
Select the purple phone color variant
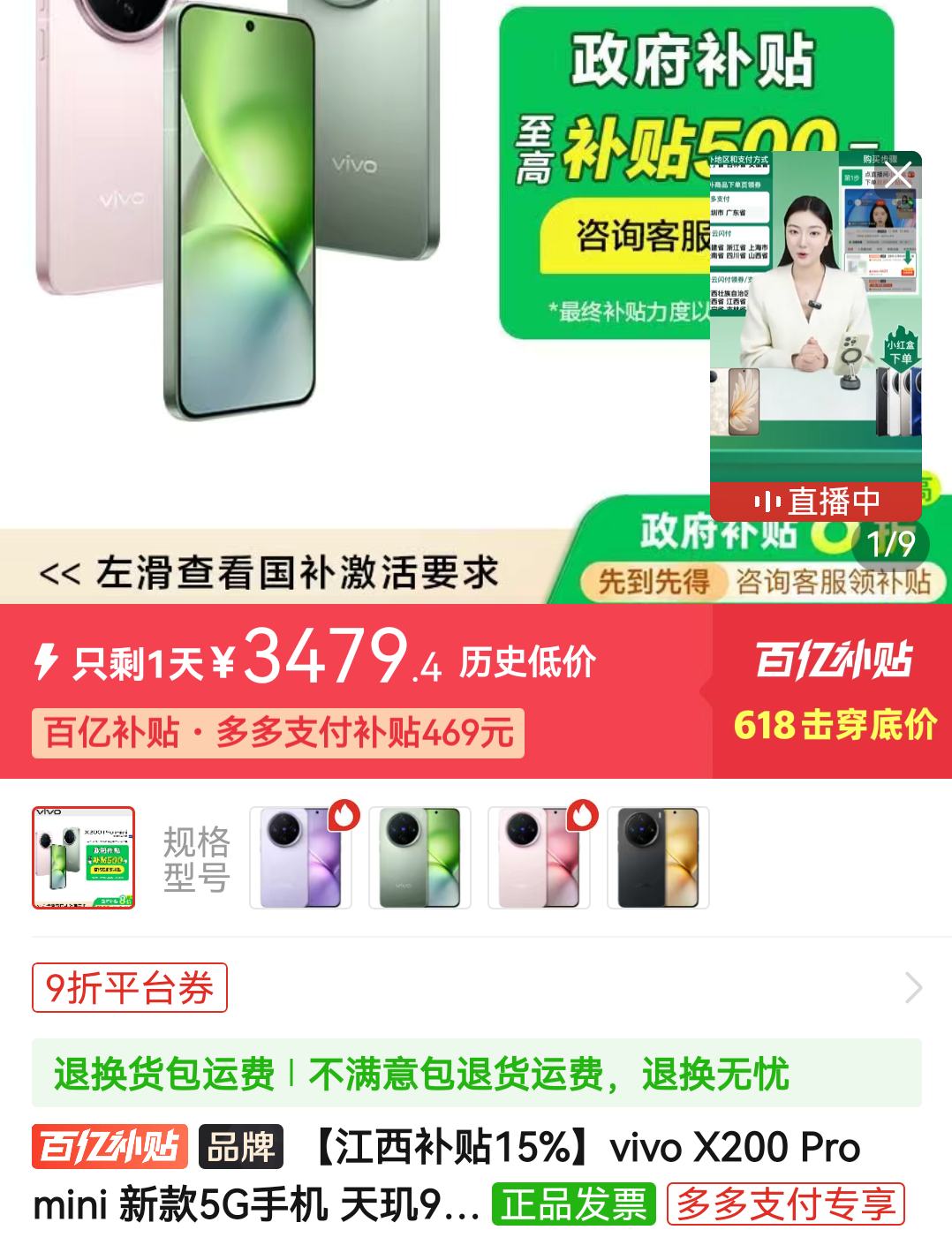(300, 857)
